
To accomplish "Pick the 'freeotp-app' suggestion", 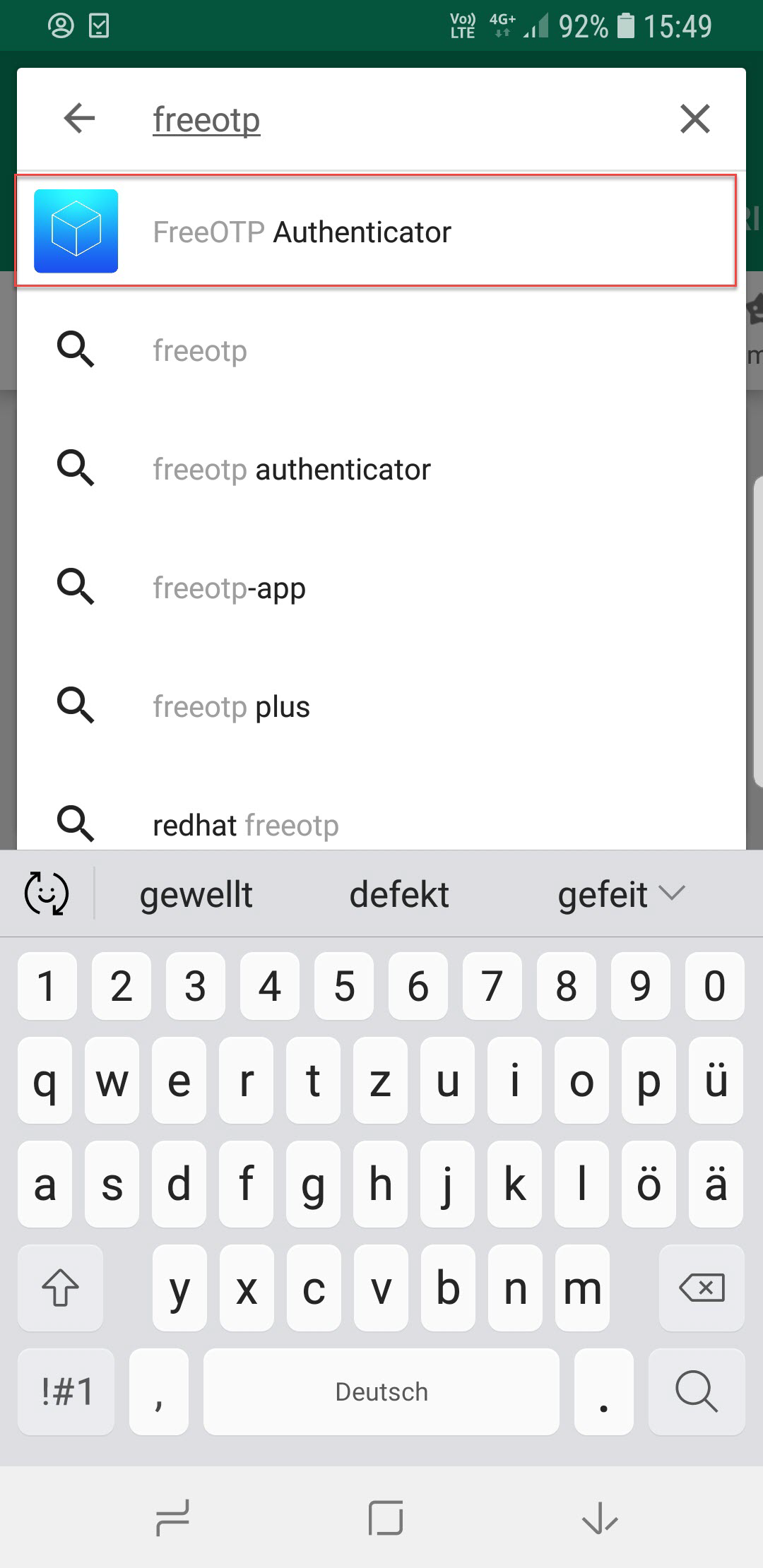I will coord(229,588).
